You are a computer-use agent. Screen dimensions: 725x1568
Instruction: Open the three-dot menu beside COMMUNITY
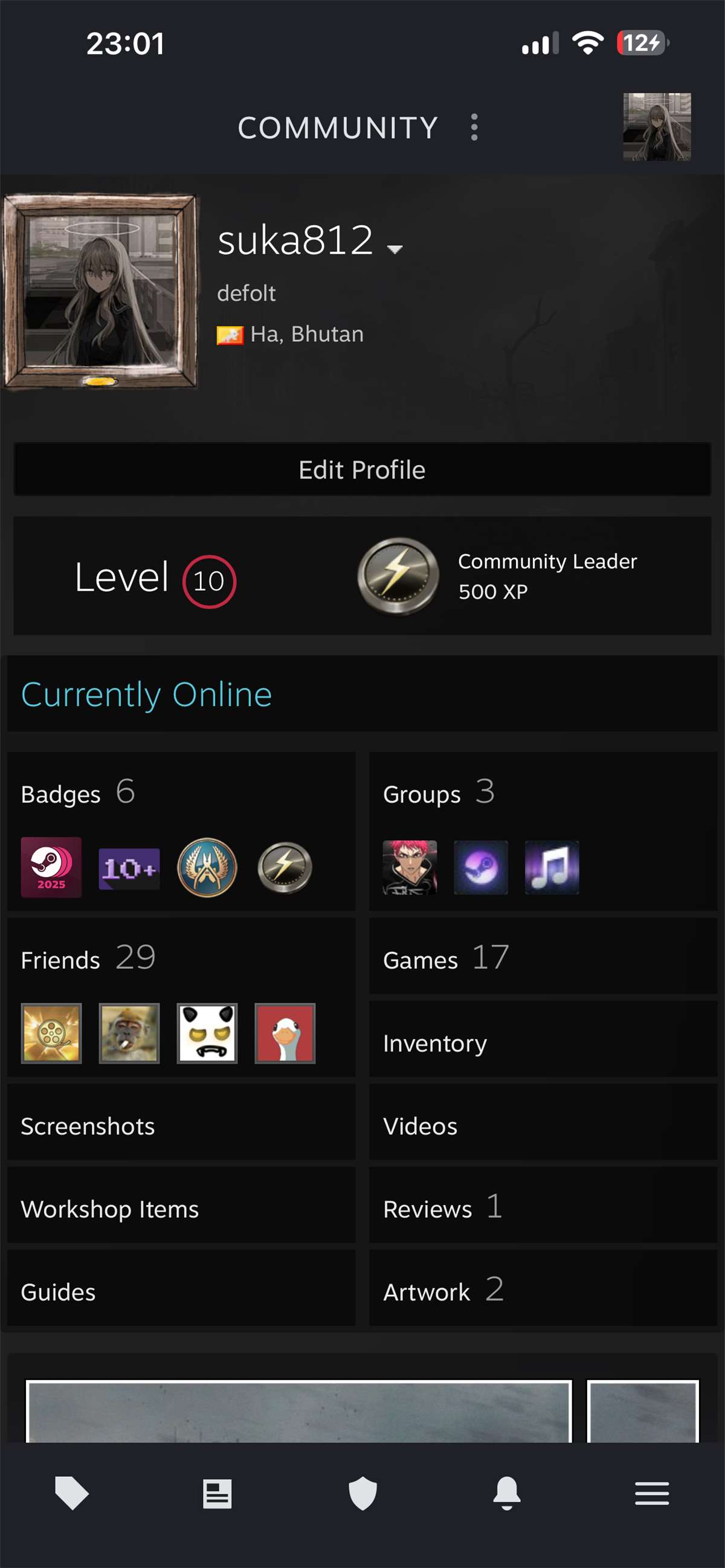(x=474, y=127)
